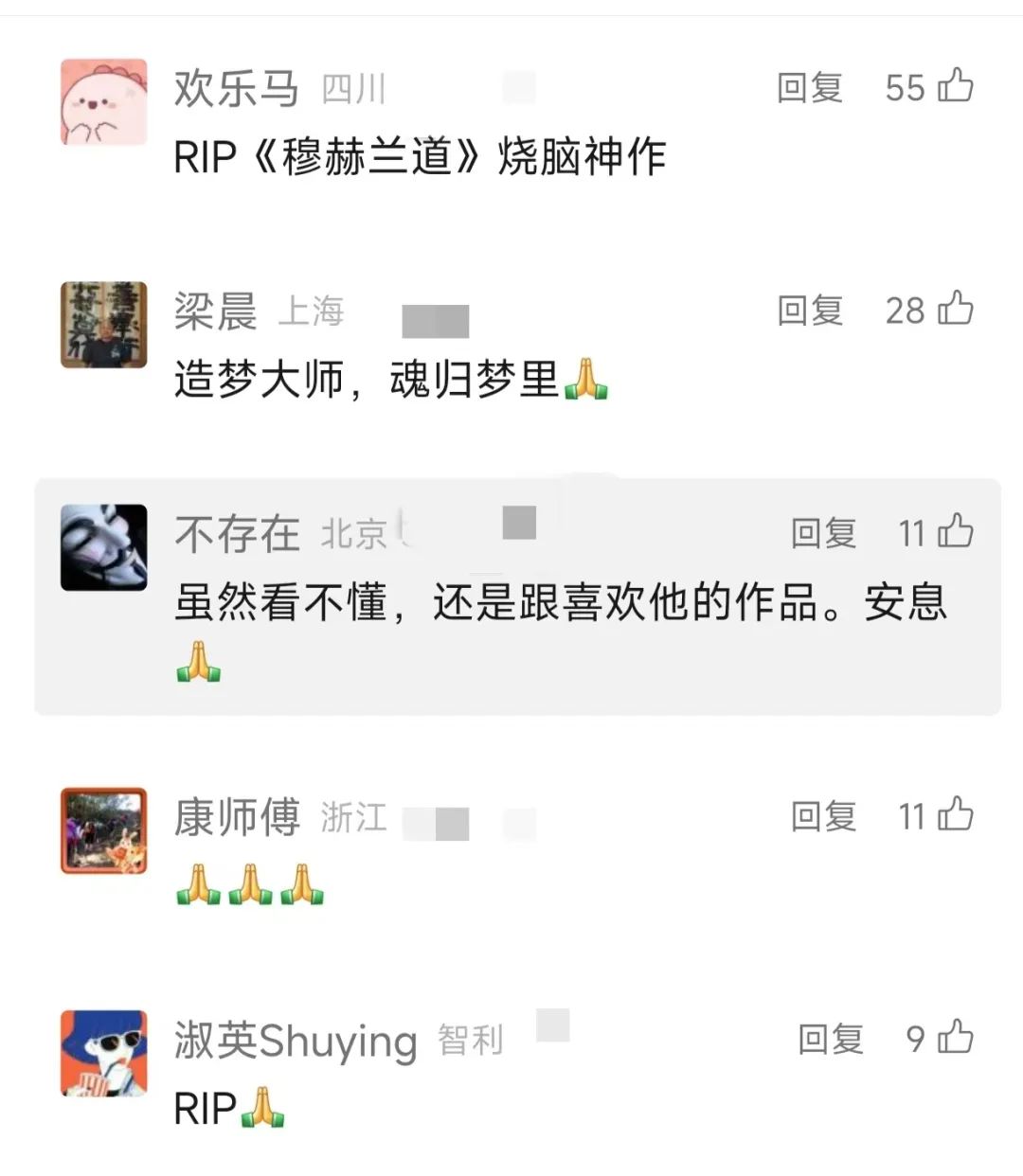
Task: Open 欢乐马's profile avatar
Action: point(104,102)
